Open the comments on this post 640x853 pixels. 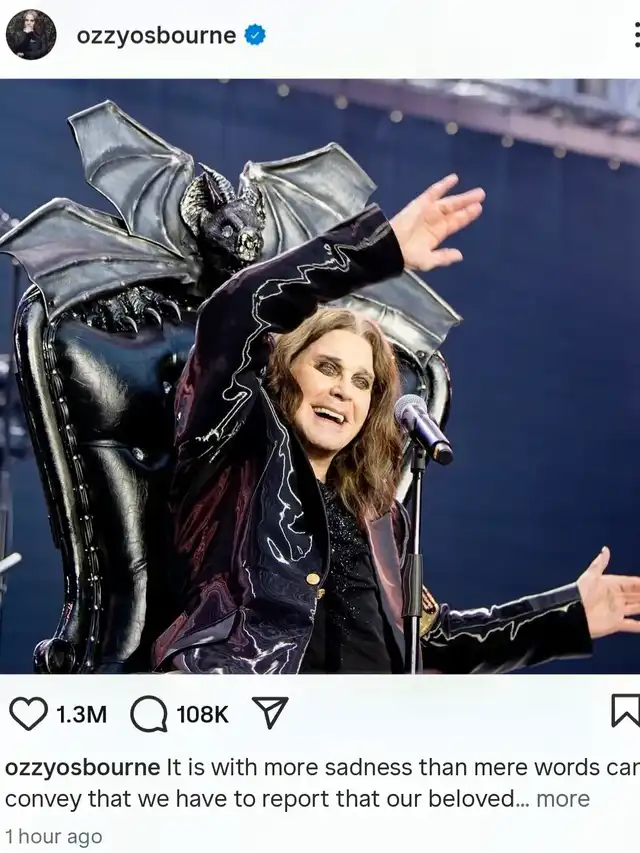(x=149, y=714)
